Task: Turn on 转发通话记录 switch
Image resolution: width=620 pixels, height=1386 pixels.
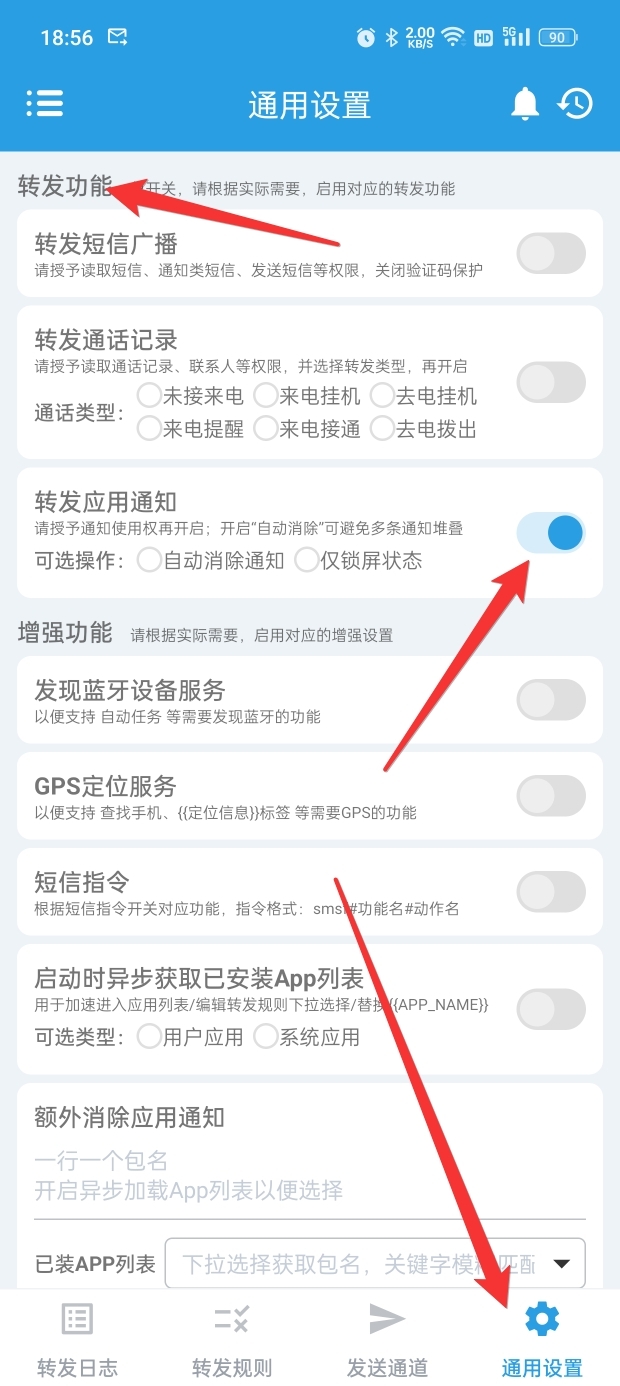Action: (x=551, y=382)
